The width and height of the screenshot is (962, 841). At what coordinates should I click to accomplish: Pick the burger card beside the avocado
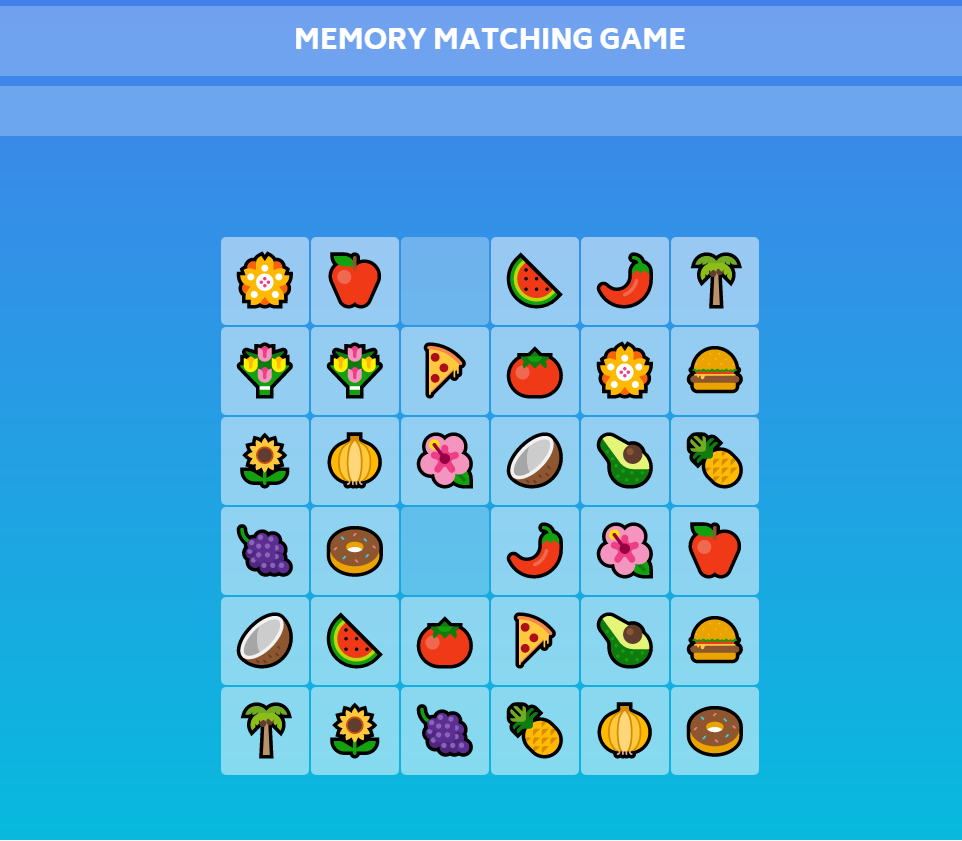[x=715, y=641]
